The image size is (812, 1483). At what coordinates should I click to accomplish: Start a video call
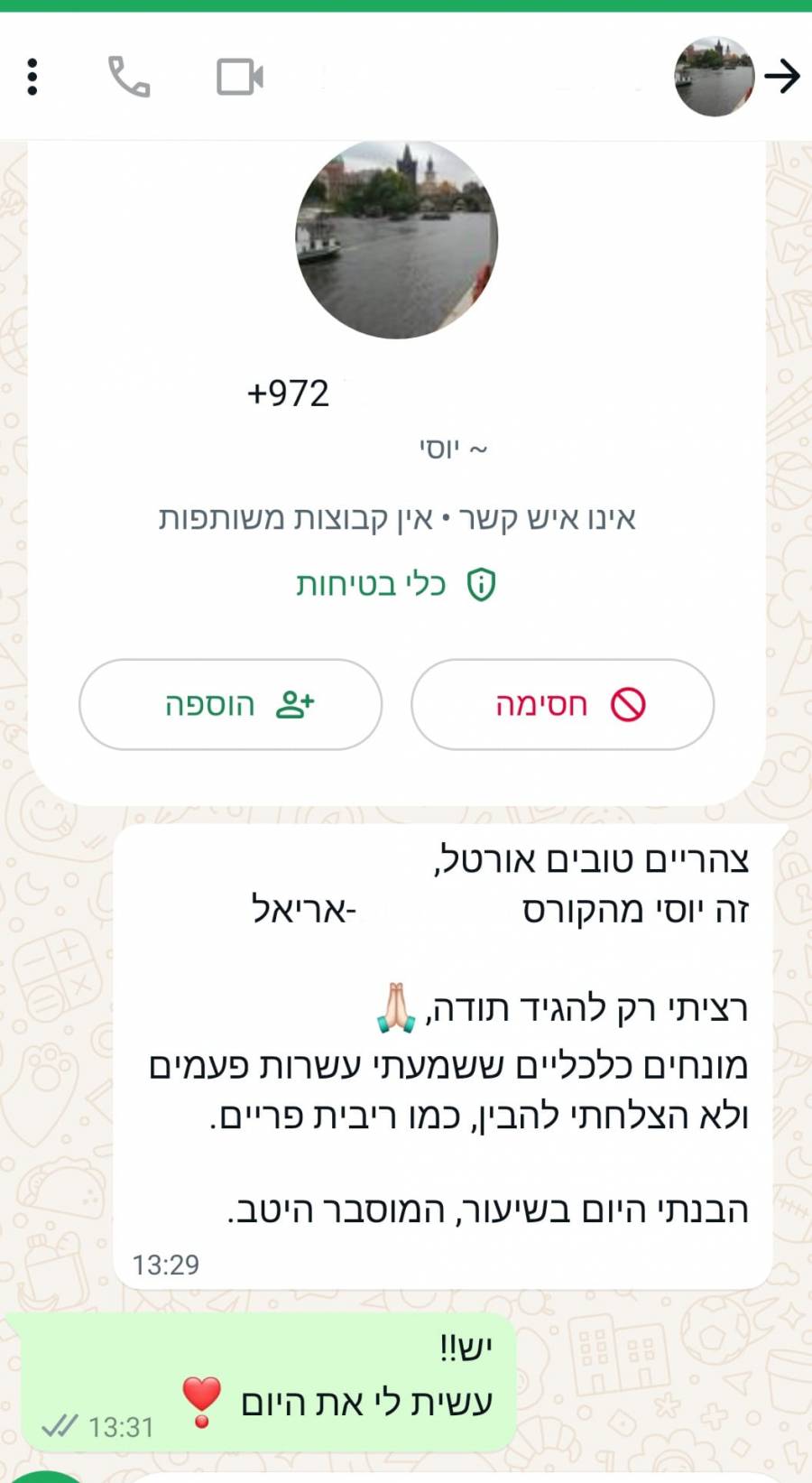click(x=240, y=77)
